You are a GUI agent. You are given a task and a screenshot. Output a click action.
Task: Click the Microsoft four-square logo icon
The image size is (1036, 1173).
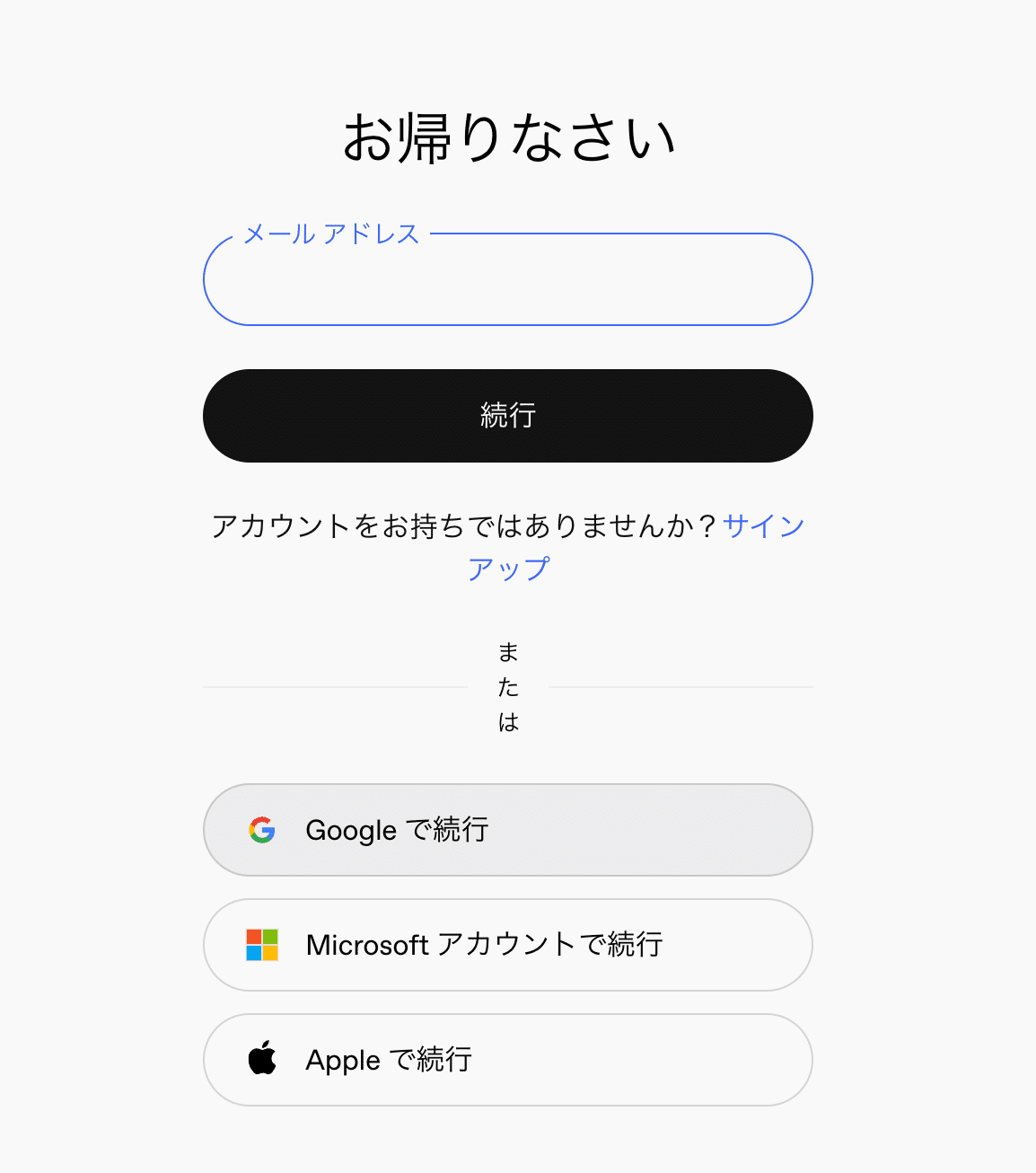pos(263,944)
